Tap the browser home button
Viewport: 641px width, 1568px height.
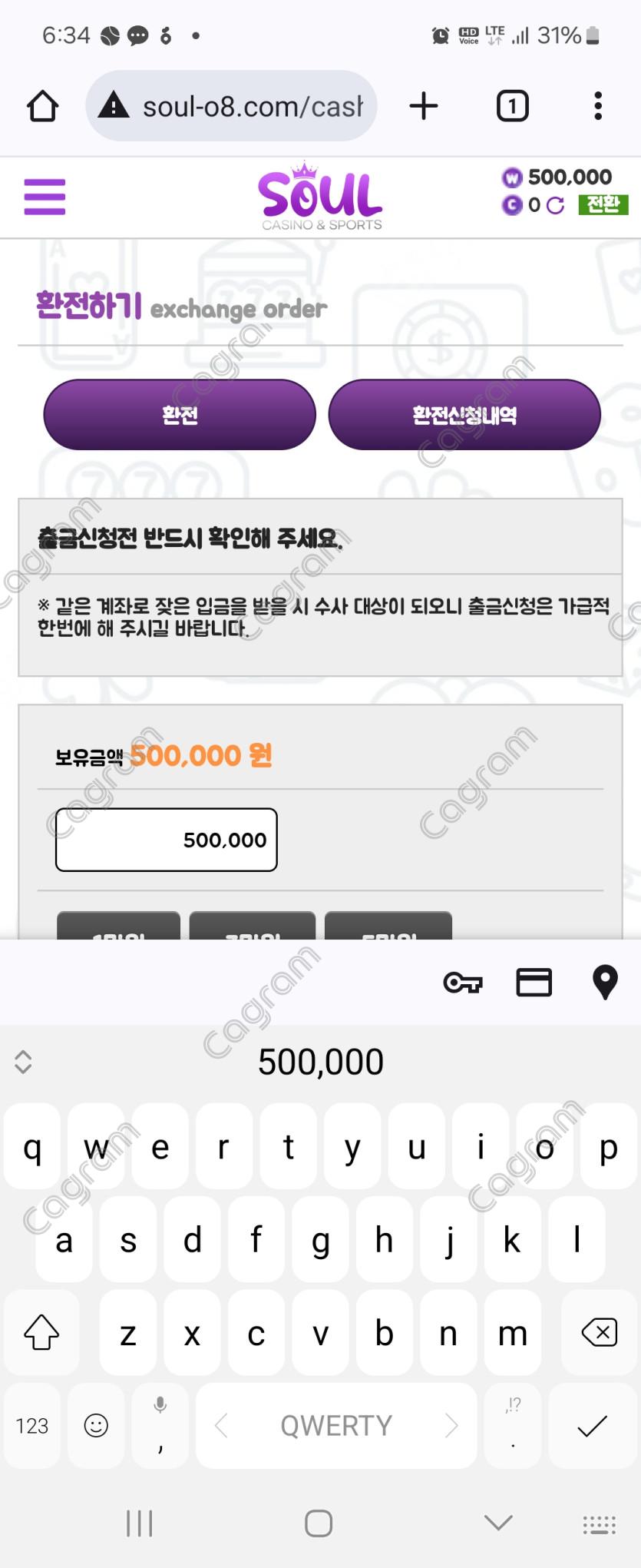(x=43, y=106)
